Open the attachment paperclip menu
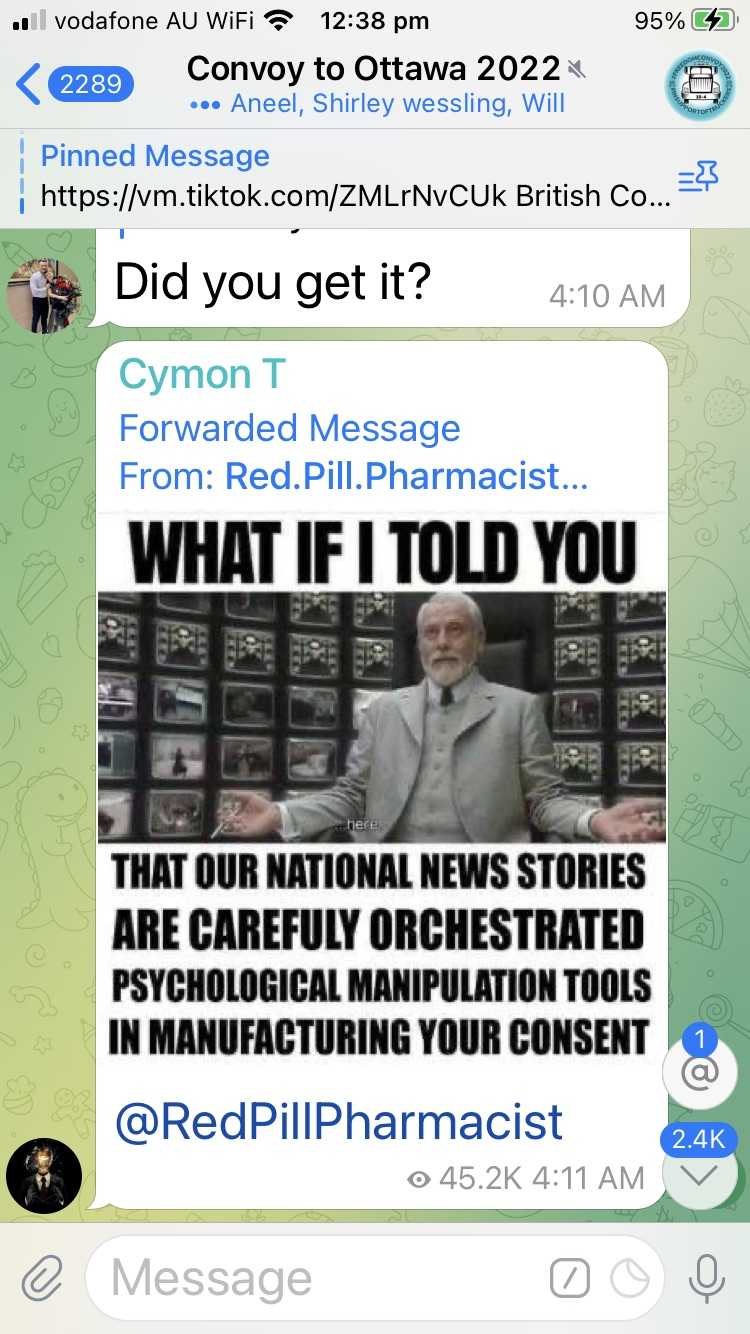 tap(43, 1278)
